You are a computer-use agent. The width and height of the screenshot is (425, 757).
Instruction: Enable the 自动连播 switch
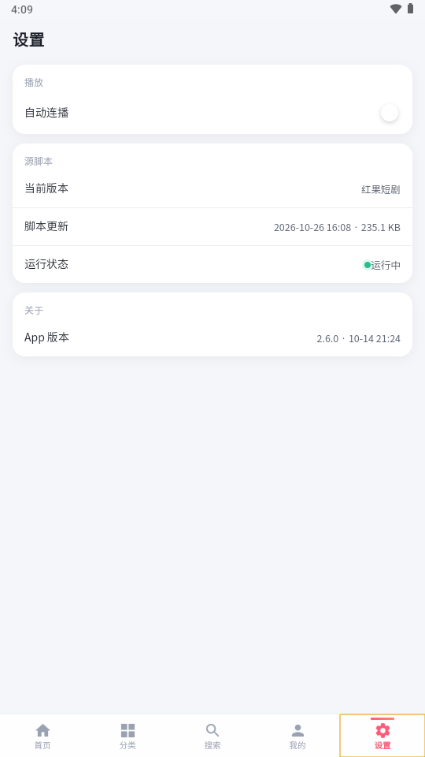tap(389, 113)
